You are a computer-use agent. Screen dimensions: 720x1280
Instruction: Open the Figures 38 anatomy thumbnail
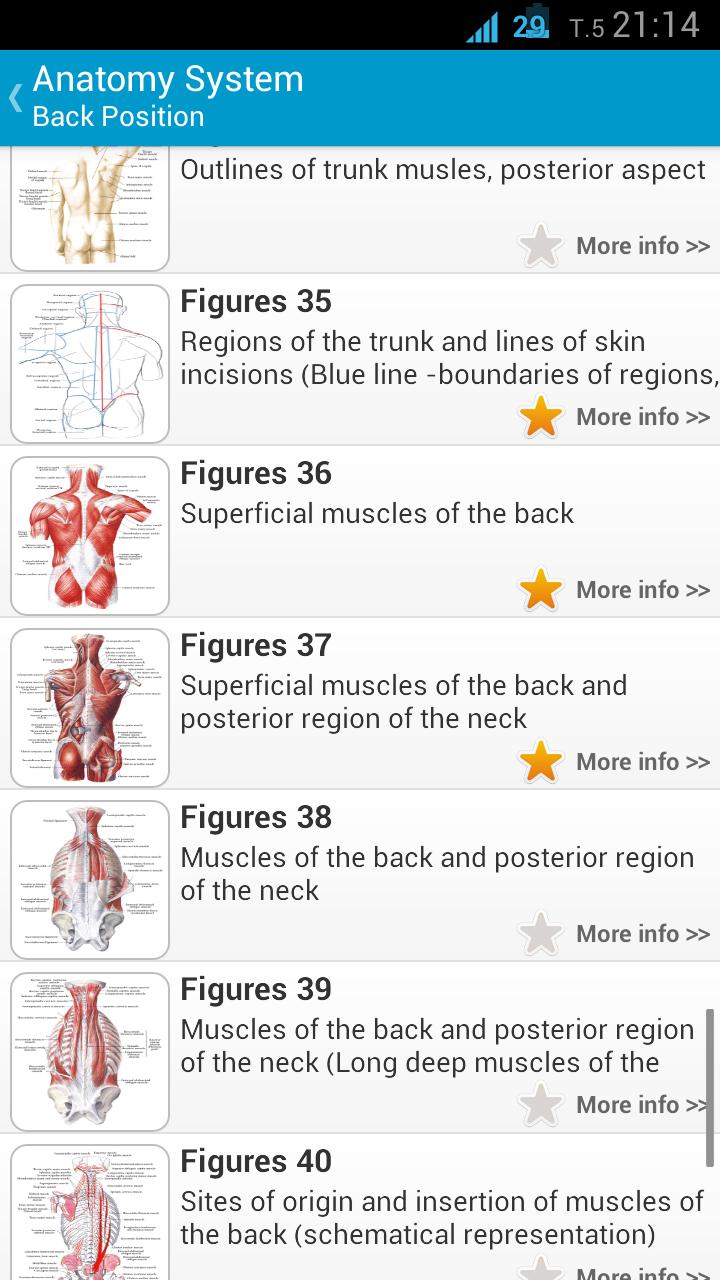[x=90, y=880]
